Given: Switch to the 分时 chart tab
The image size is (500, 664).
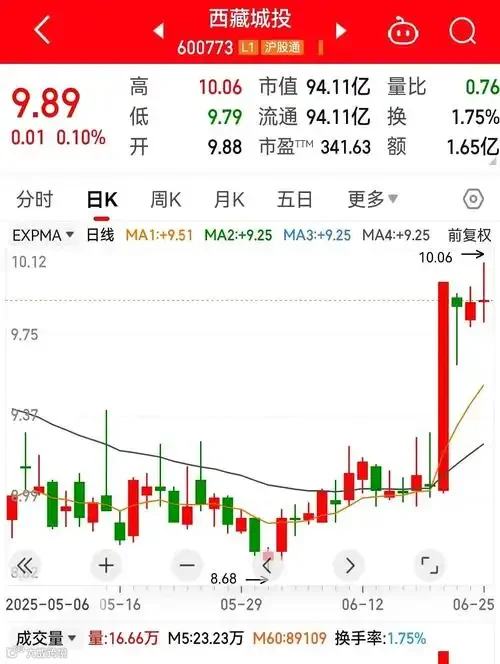Looking at the screenshot, I should 35,199.
